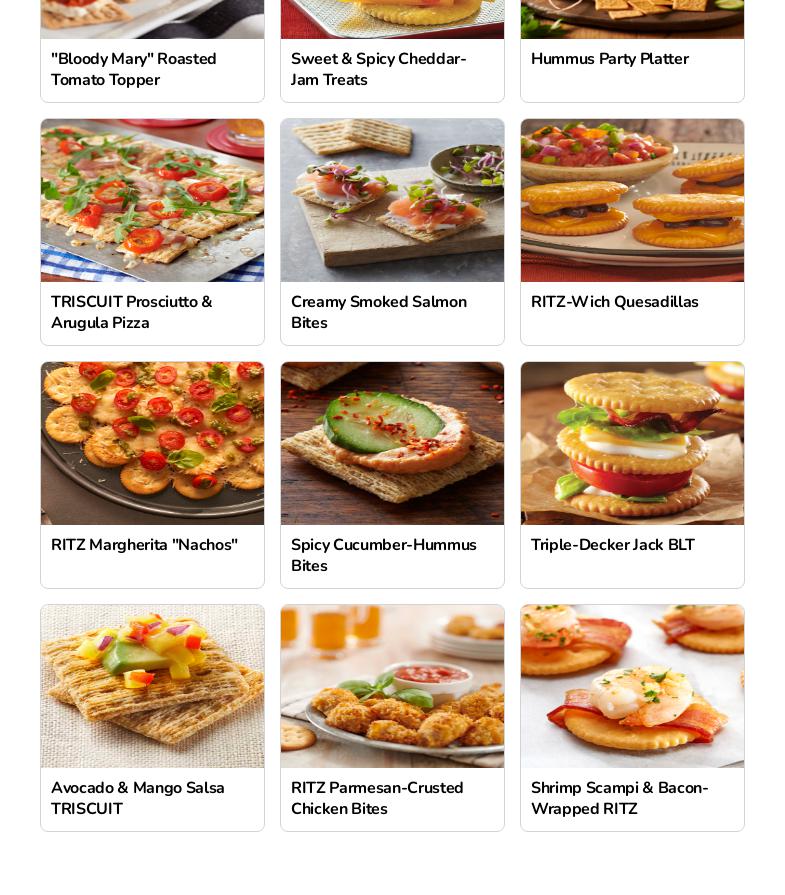
Task: Click the margherita nachos photo
Action: click(x=152, y=443)
